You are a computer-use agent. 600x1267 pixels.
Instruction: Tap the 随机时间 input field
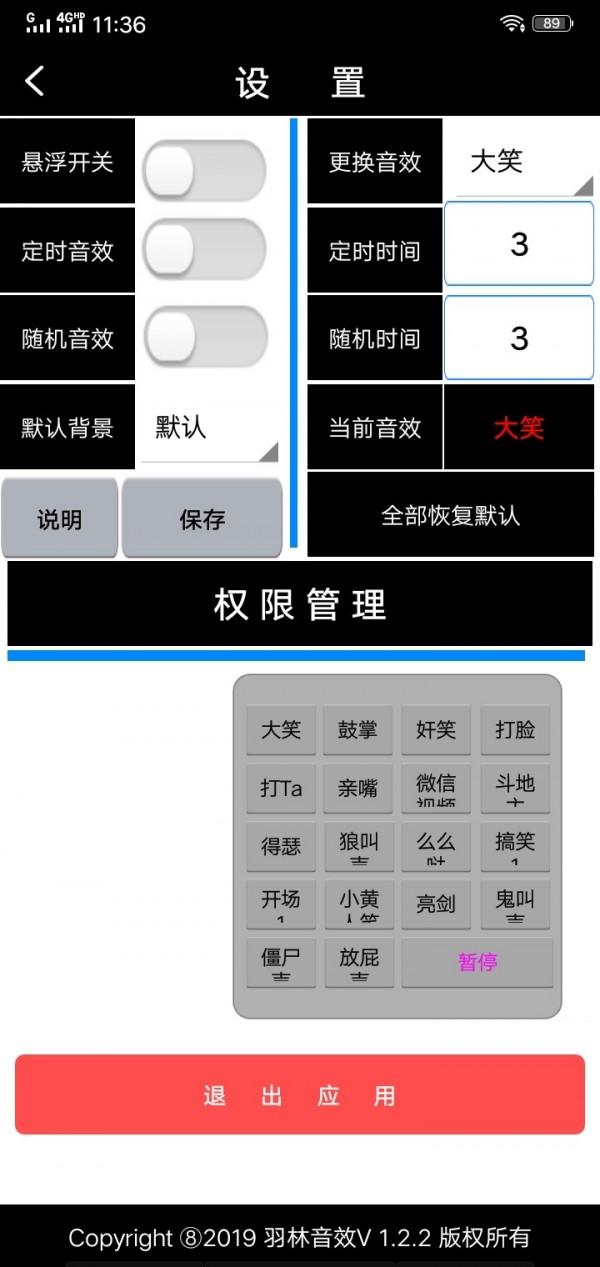click(519, 338)
